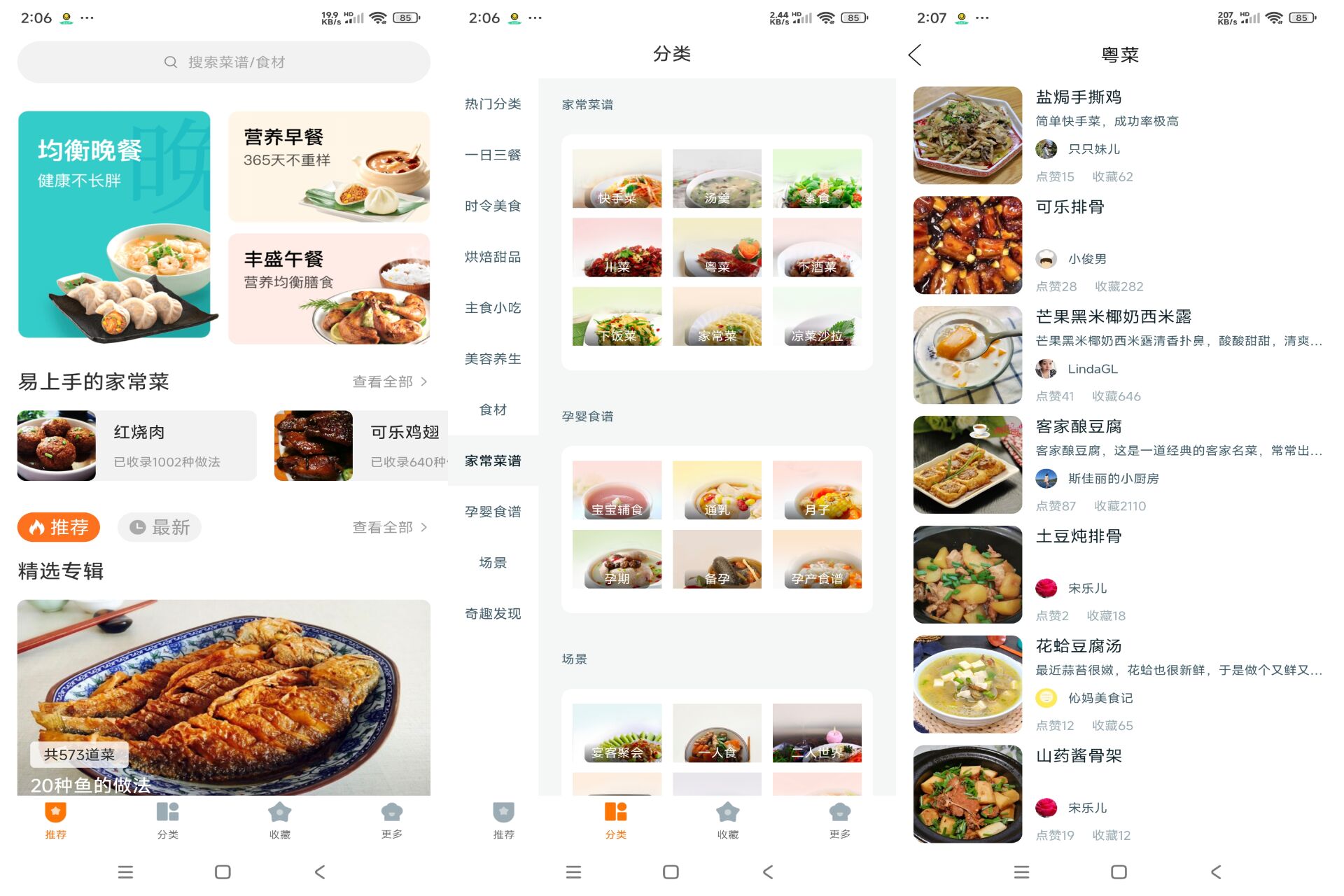1344x896 pixels.
Task: Open the 快手菜 category tile
Action: click(617, 178)
